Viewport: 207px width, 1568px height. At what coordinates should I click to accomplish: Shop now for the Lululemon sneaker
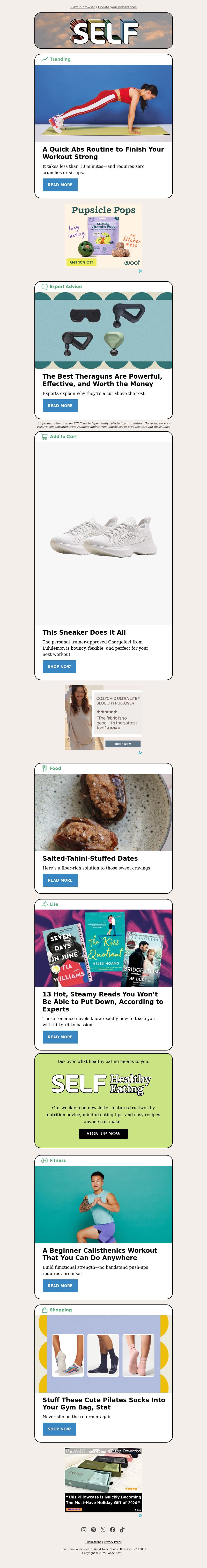tap(59, 666)
